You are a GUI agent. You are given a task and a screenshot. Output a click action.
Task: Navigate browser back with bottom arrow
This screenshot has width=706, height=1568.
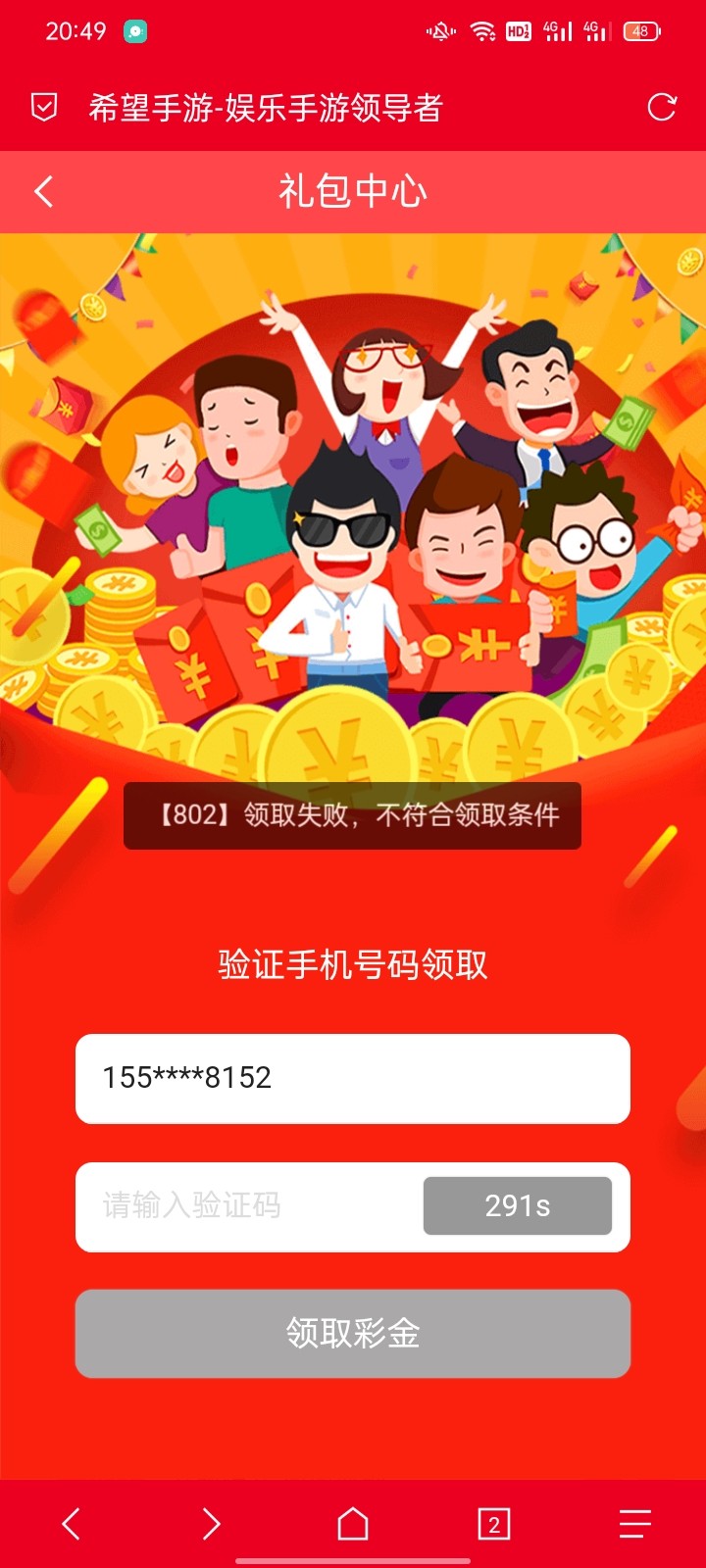pyautogui.click(x=71, y=1524)
